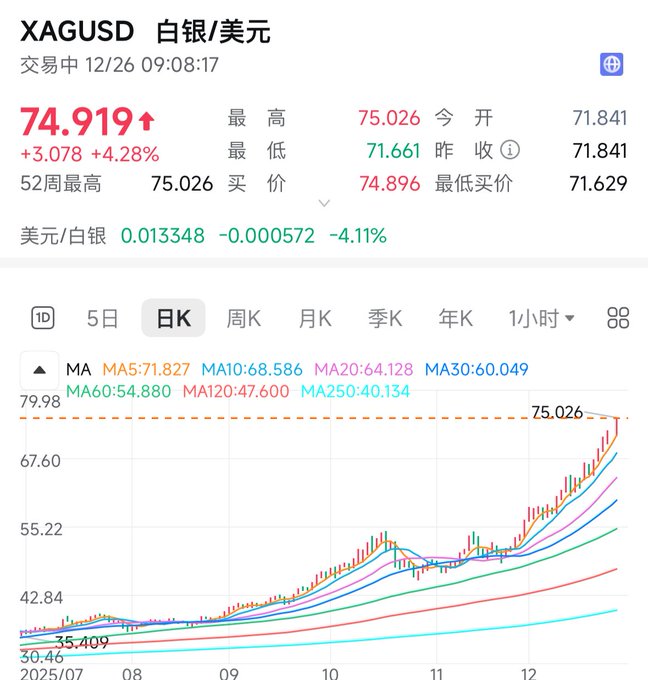Switch to the 季K quarterly chart
This screenshot has height=680, width=648.
coord(385,319)
